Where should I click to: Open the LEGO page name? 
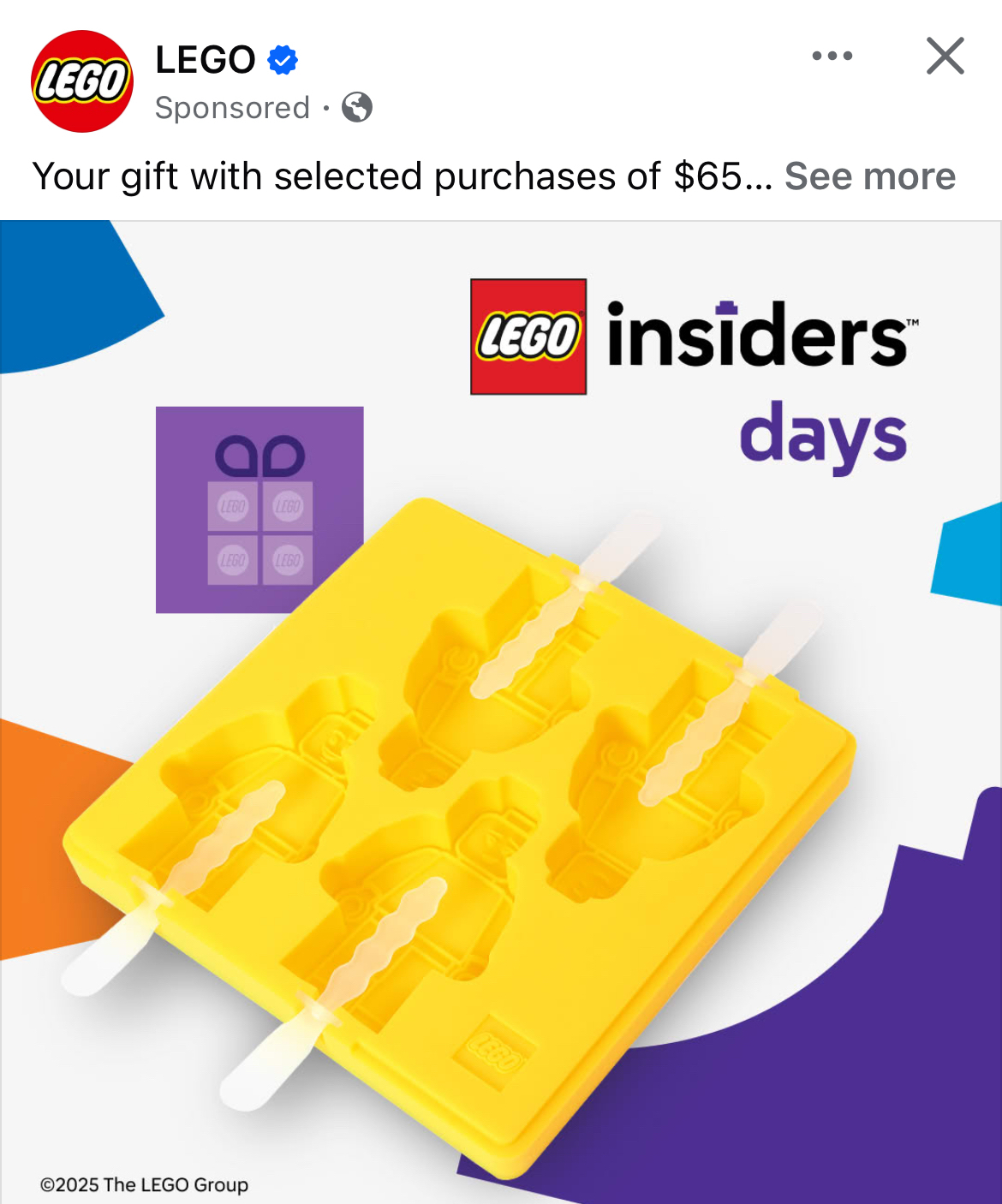pos(206,60)
